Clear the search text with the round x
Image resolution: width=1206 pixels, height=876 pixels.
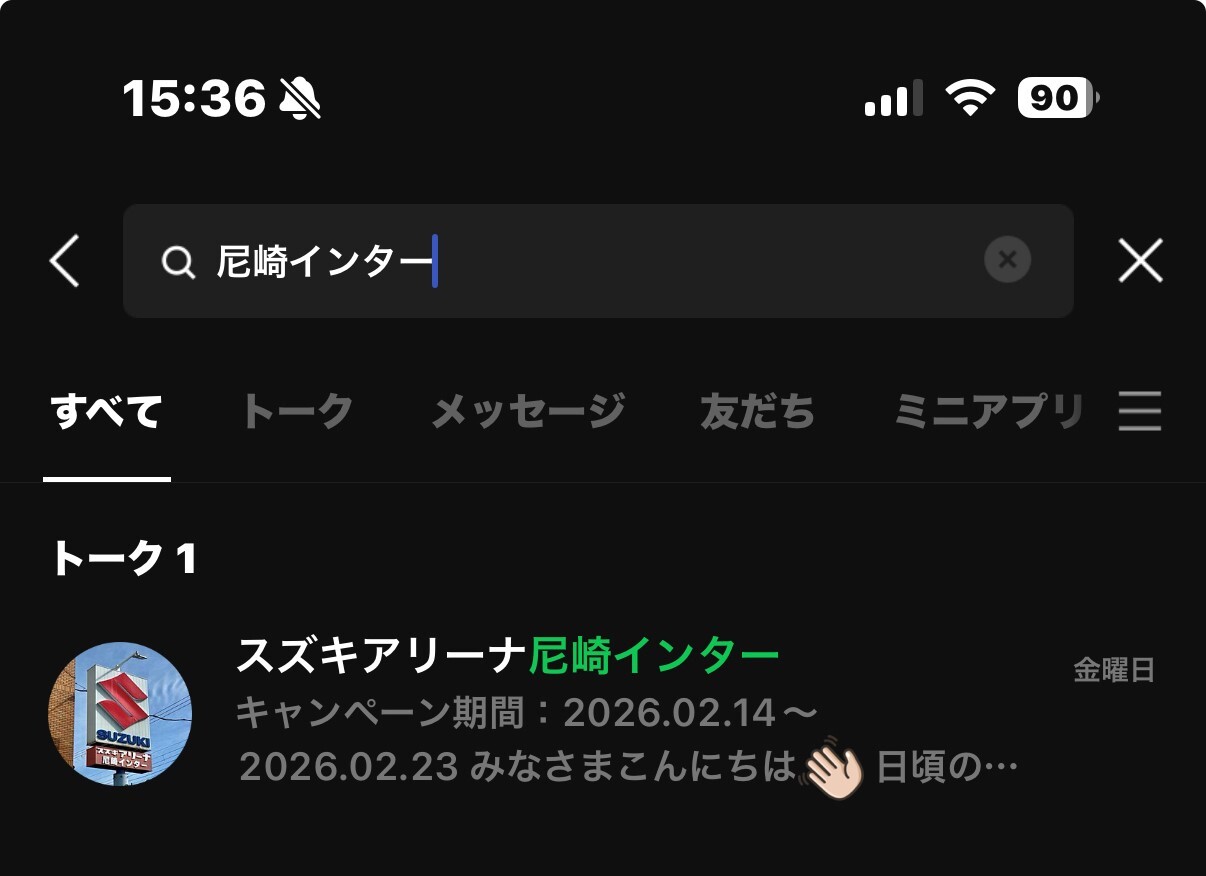[x=1007, y=261]
